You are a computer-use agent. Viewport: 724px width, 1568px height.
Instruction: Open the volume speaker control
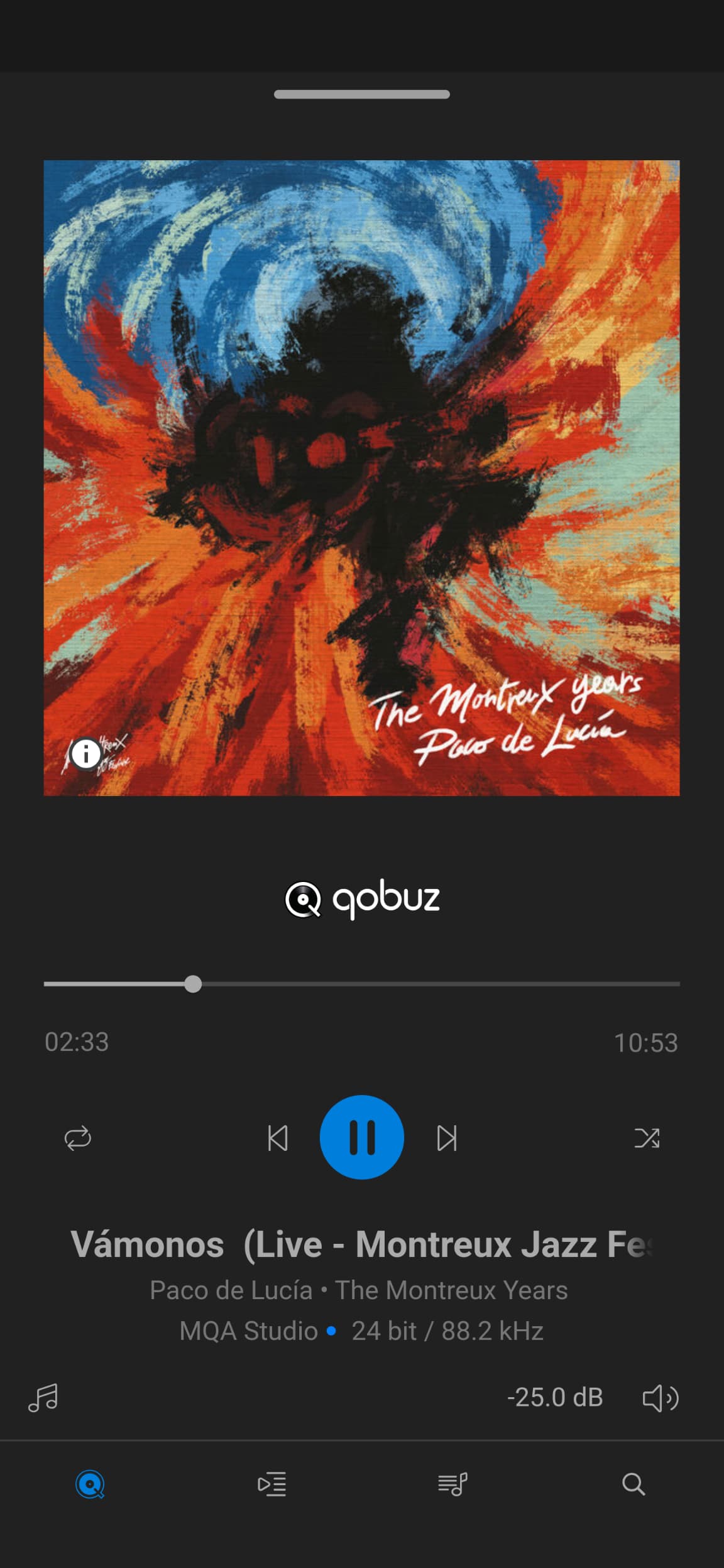661,1398
